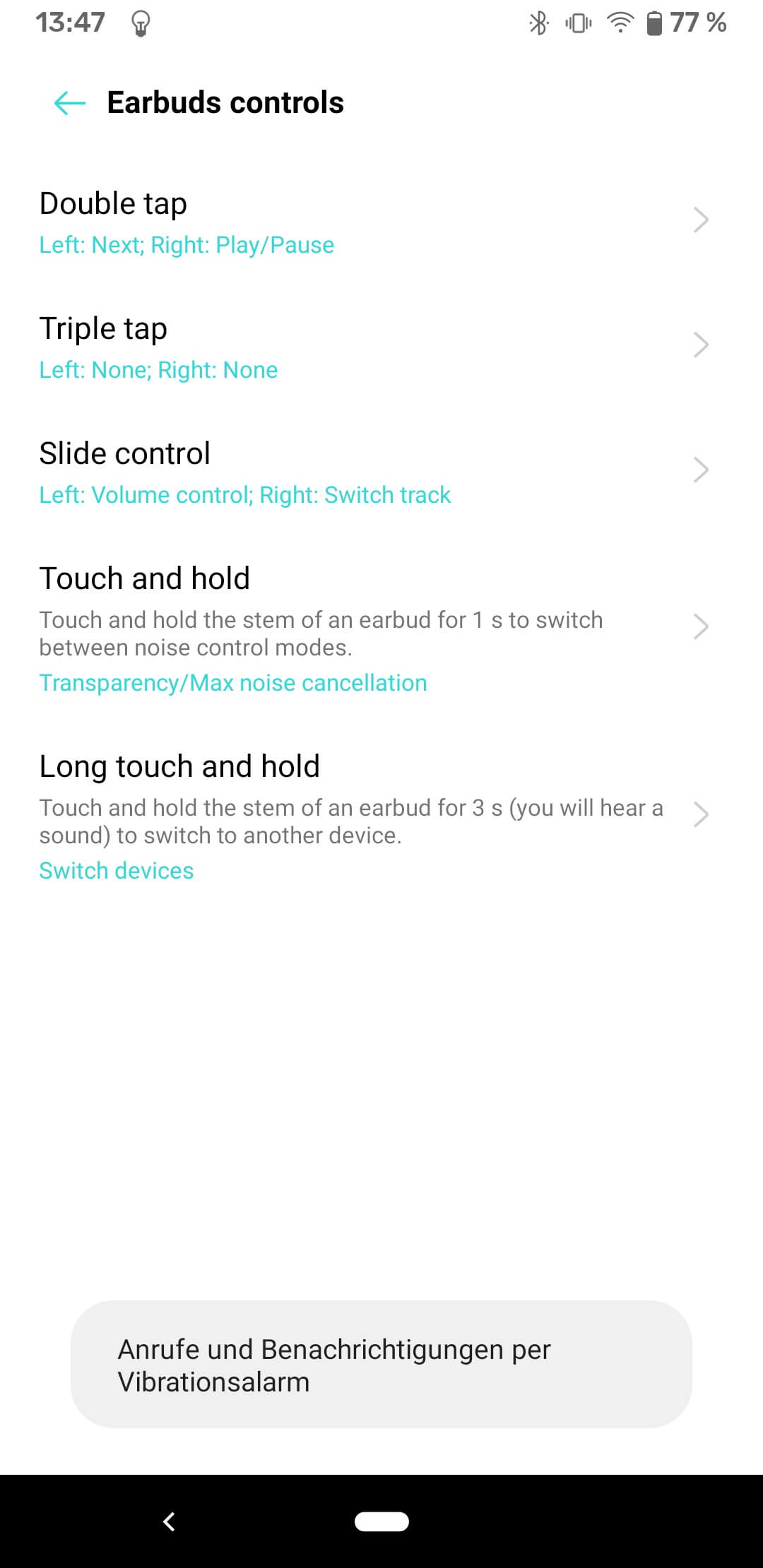Tap the home pill in navigation bar
The image size is (763, 1568).
point(381,1521)
